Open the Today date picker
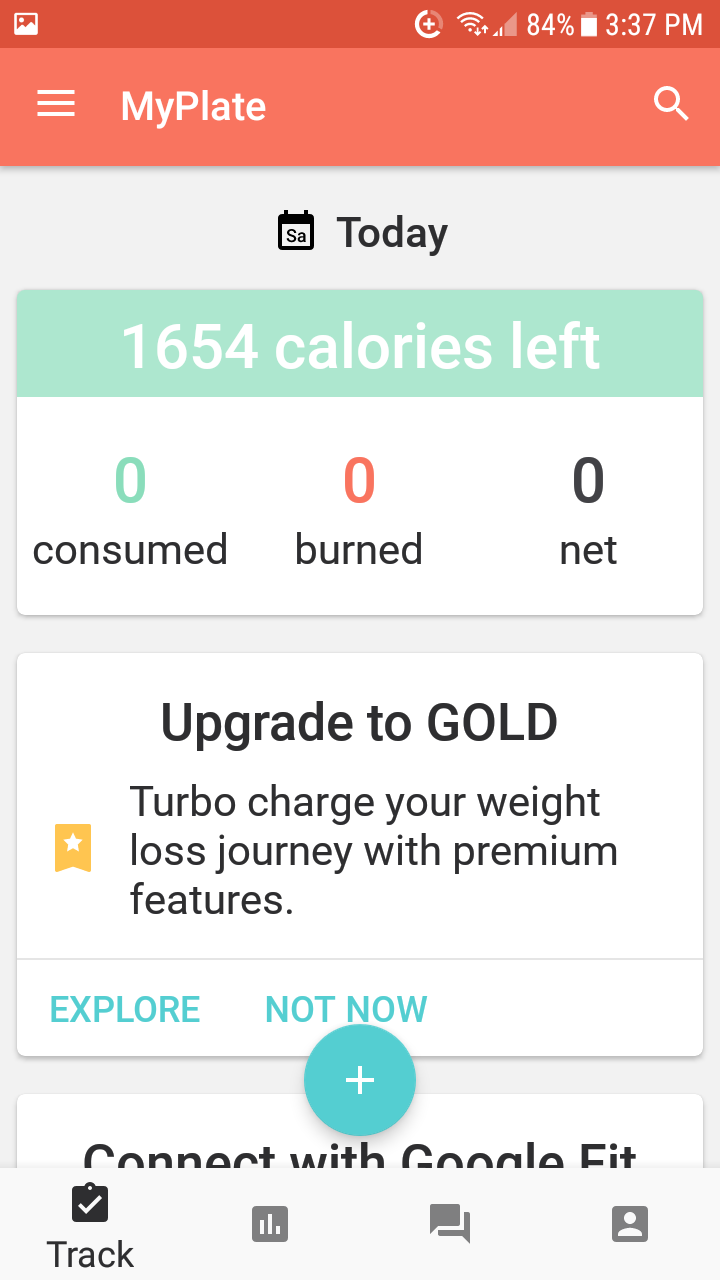 361,233
